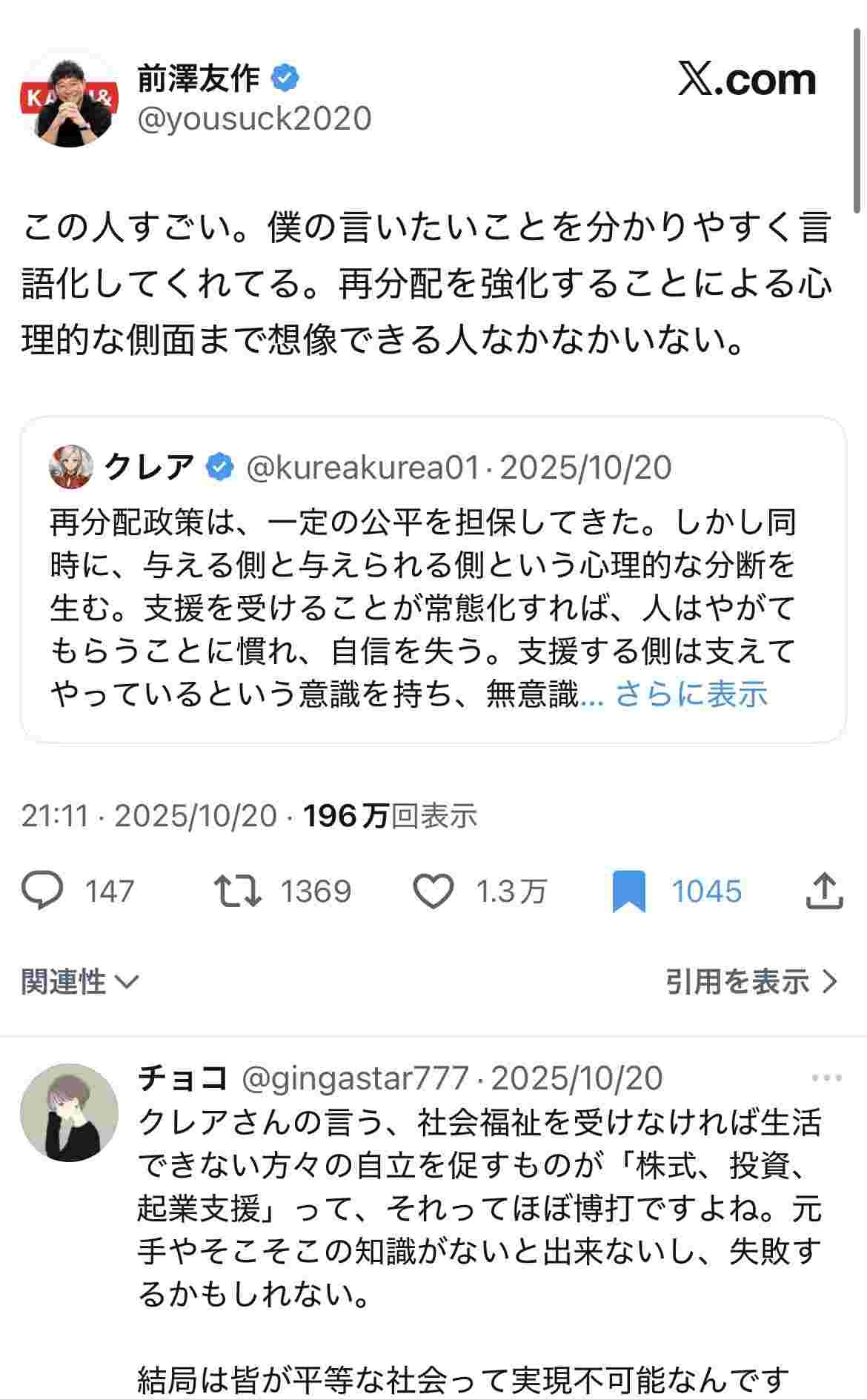The width and height of the screenshot is (867, 1400).
Task: Remove bookmark from 前澤友作's post
Action: pyautogui.click(x=629, y=891)
